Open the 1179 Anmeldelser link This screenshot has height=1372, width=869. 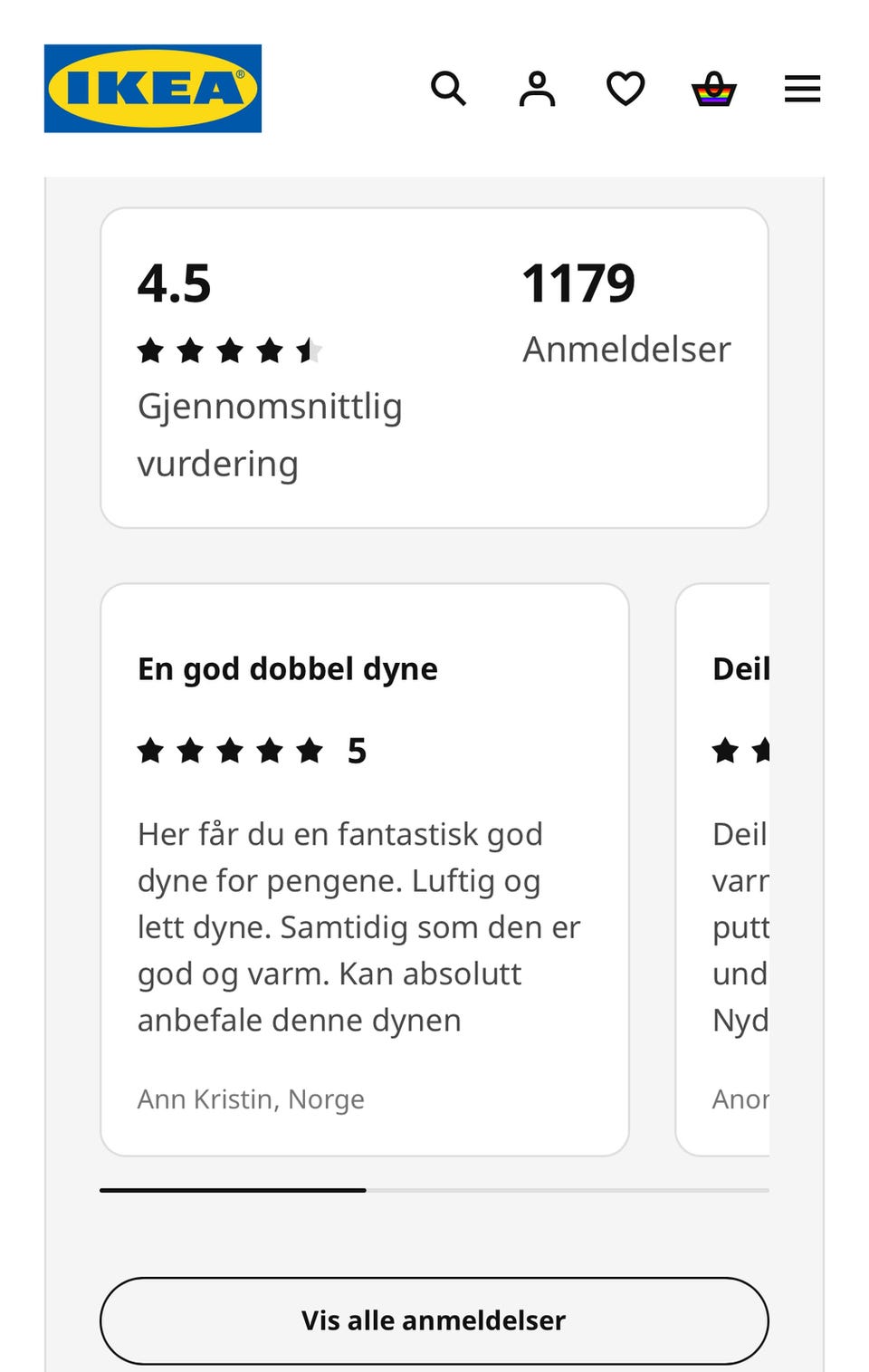(626, 312)
